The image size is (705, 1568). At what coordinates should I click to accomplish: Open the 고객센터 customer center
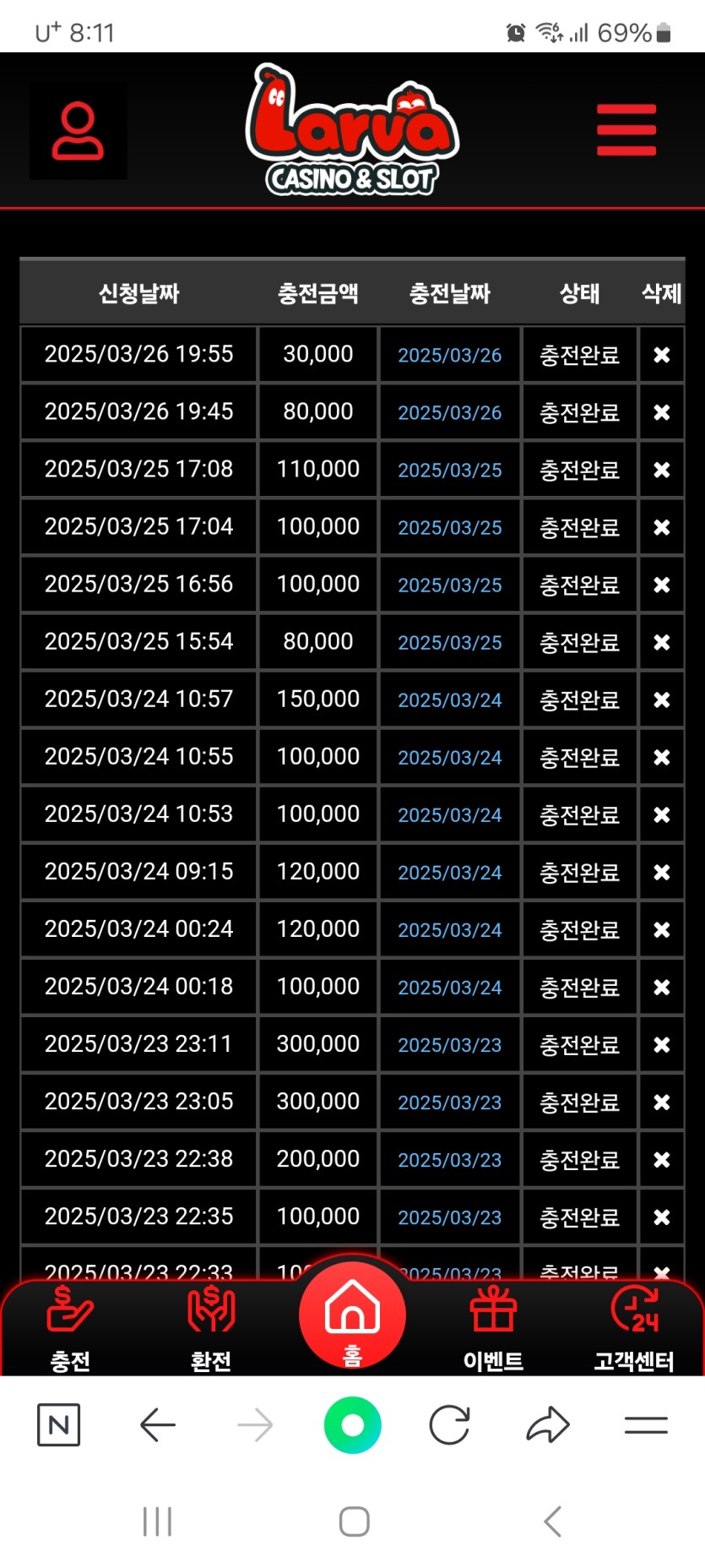coord(634,1327)
